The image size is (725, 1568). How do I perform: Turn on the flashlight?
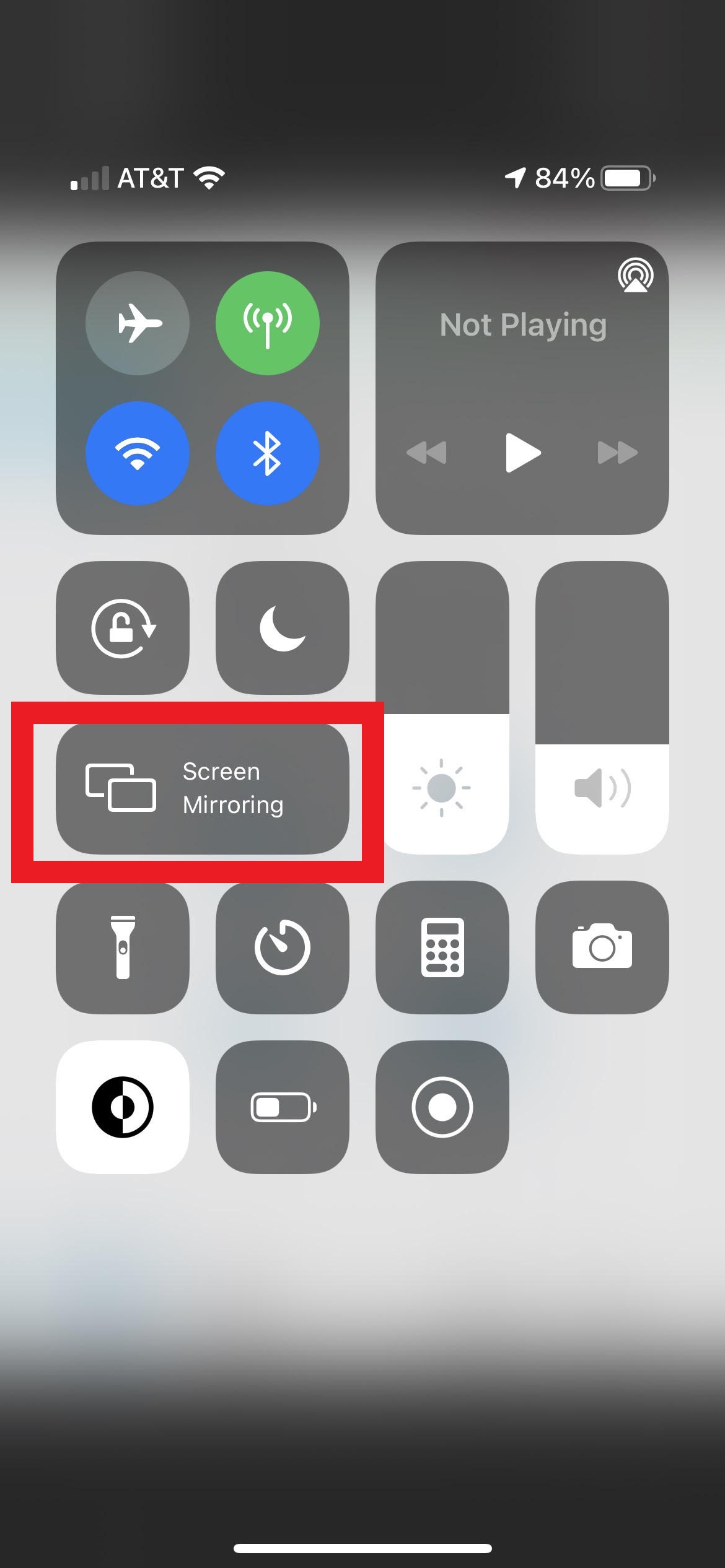pyautogui.click(x=123, y=947)
